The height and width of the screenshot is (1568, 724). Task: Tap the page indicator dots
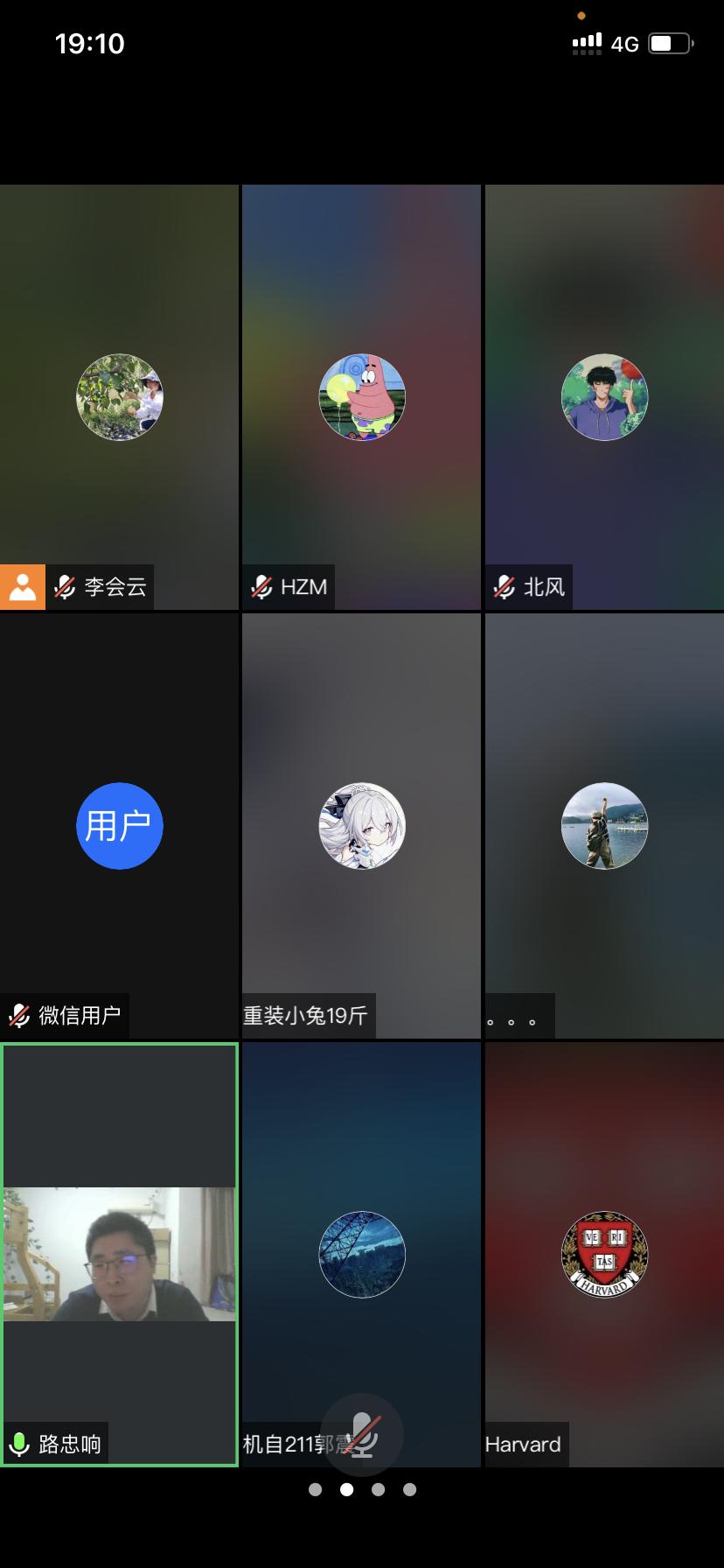(362, 1489)
